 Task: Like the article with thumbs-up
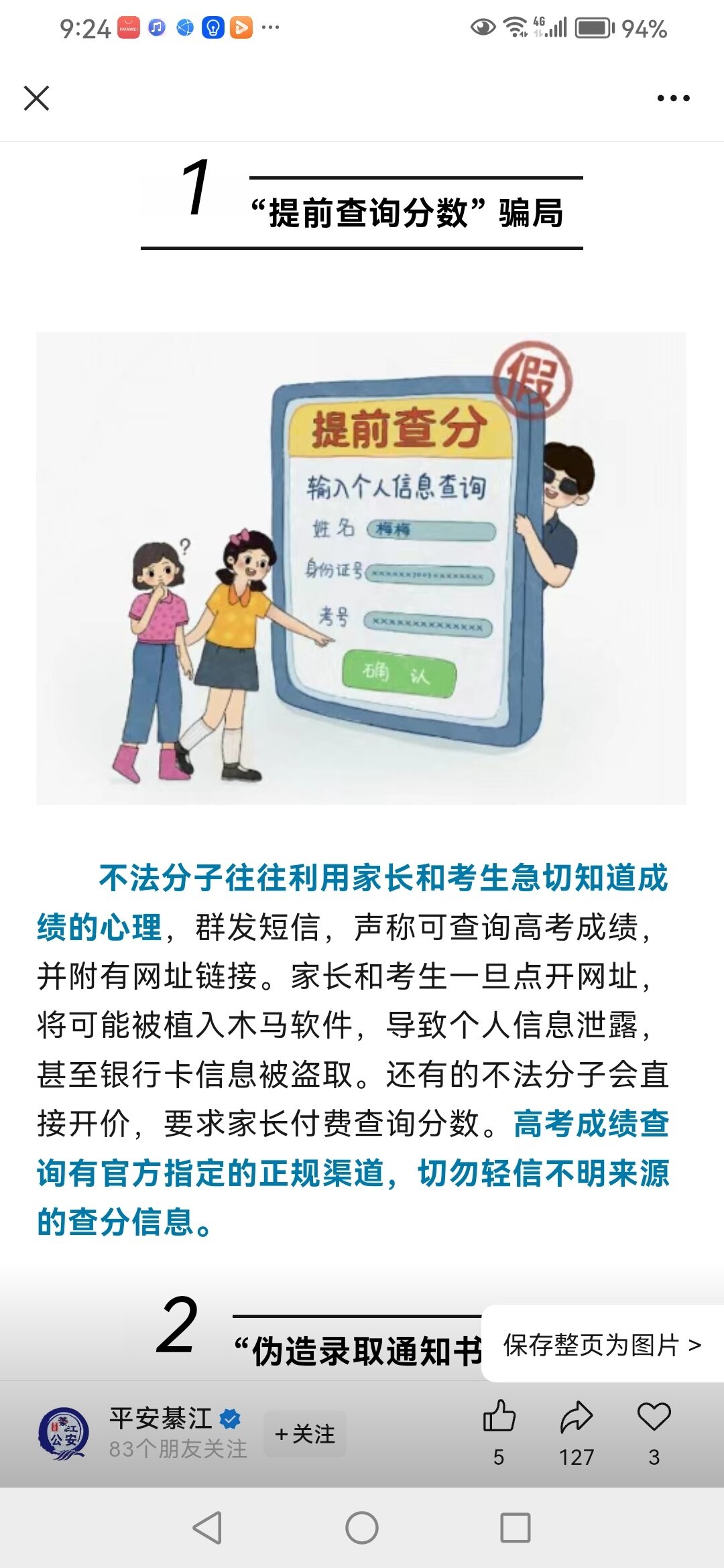tap(499, 1433)
